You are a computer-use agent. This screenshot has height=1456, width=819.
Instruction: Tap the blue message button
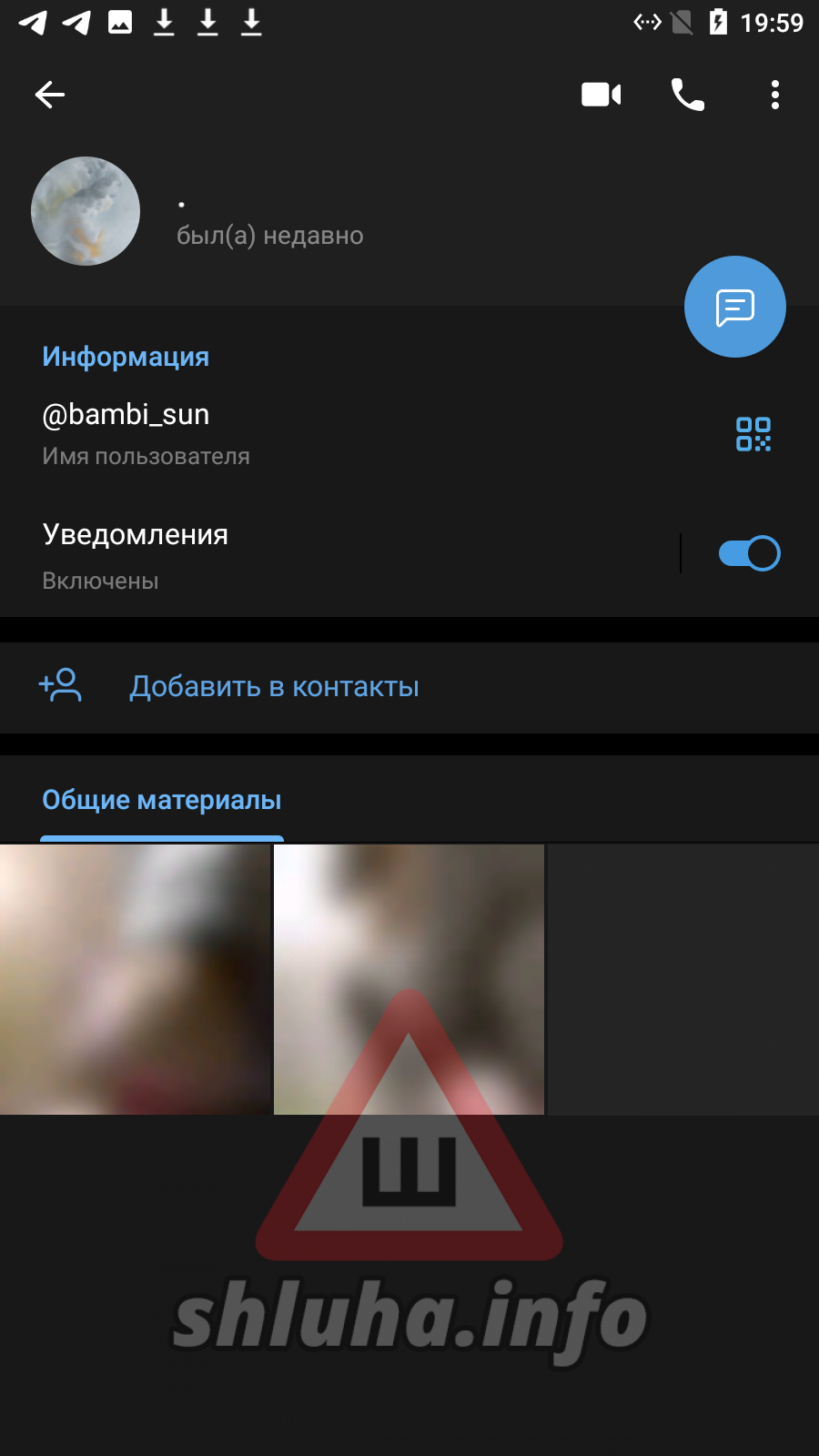click(x=735, y=307)
